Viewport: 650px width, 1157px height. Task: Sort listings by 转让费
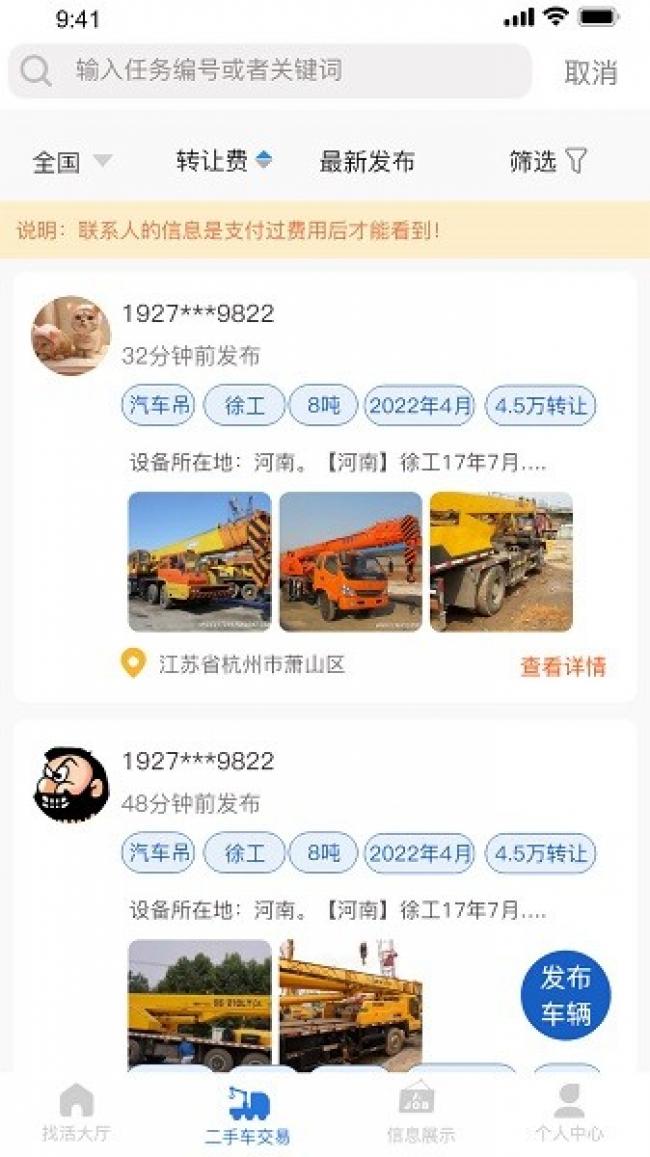[223, 161]
